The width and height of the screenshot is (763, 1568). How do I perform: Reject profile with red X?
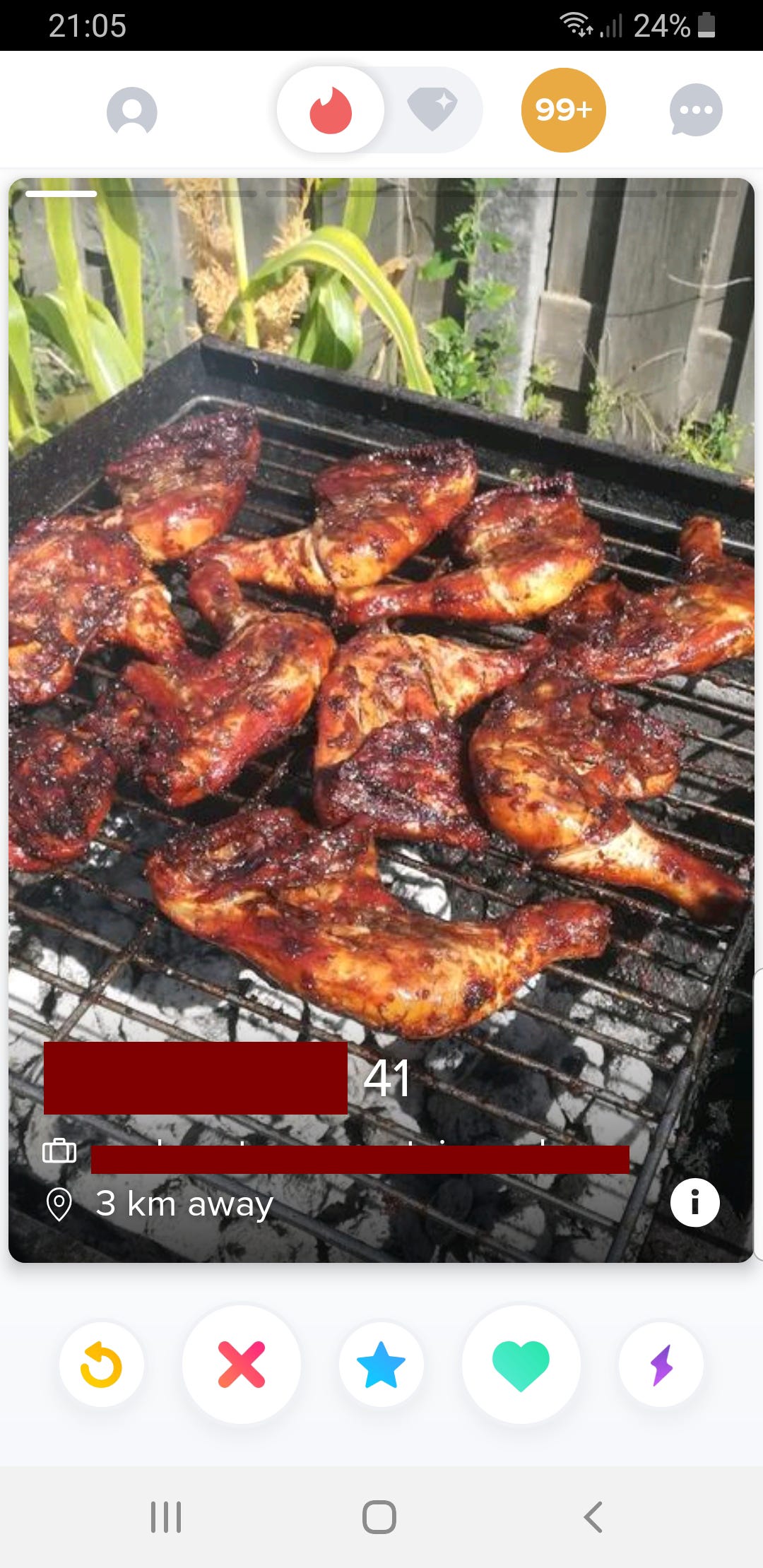click(x=242, y=1364)
